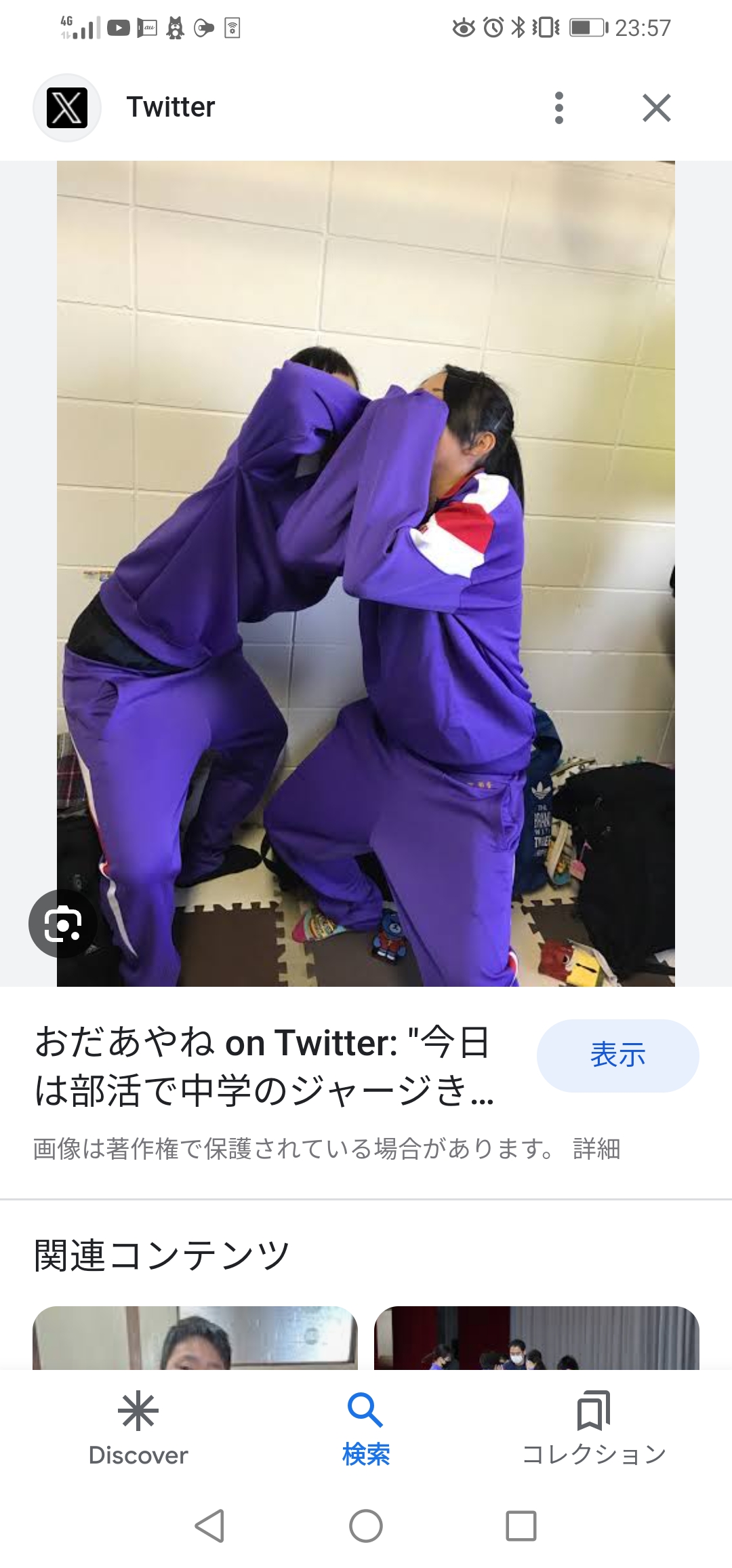The width and height of the screenshot is (732, 1568).
Task: Tap the 表示 button to visit the page
Action: click(x=617, y=1055)
